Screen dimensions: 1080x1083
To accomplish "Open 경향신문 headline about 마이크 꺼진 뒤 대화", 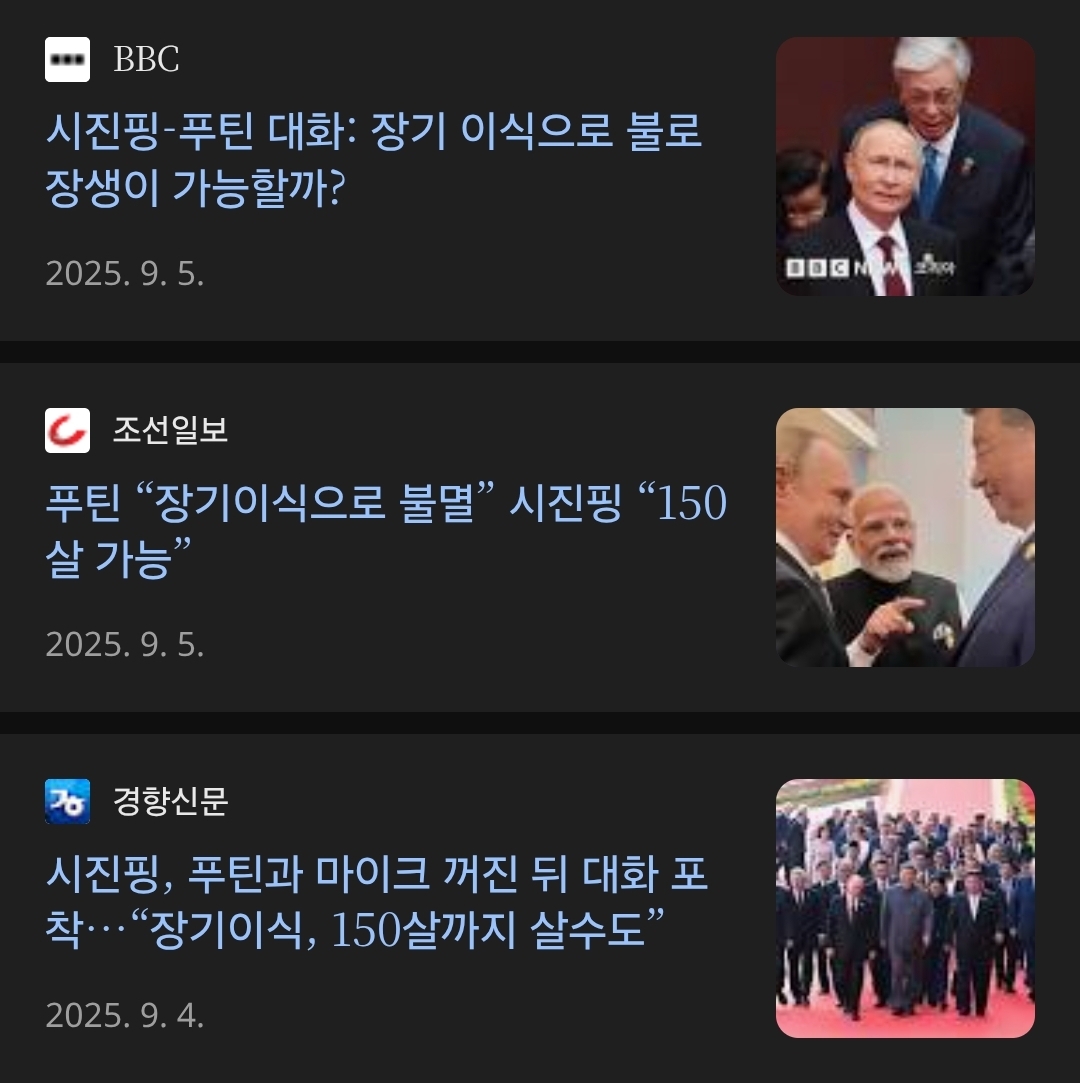I will pos(376,903).
